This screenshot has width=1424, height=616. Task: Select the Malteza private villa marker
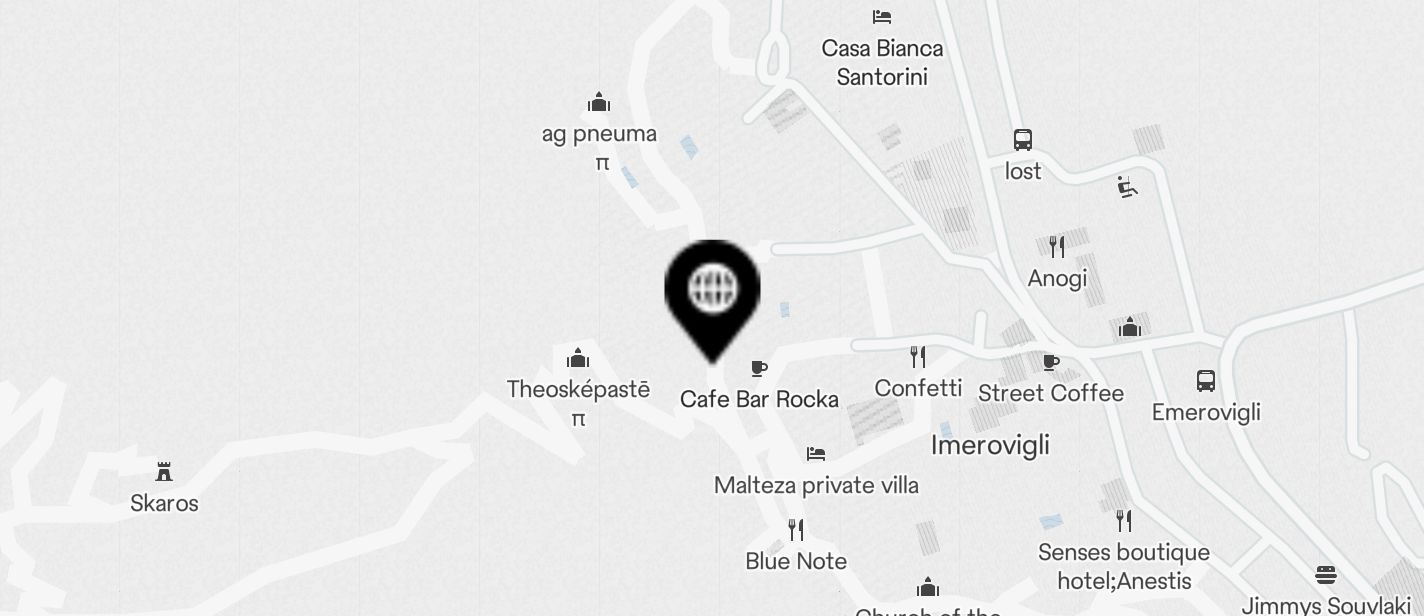coord(816,454)
